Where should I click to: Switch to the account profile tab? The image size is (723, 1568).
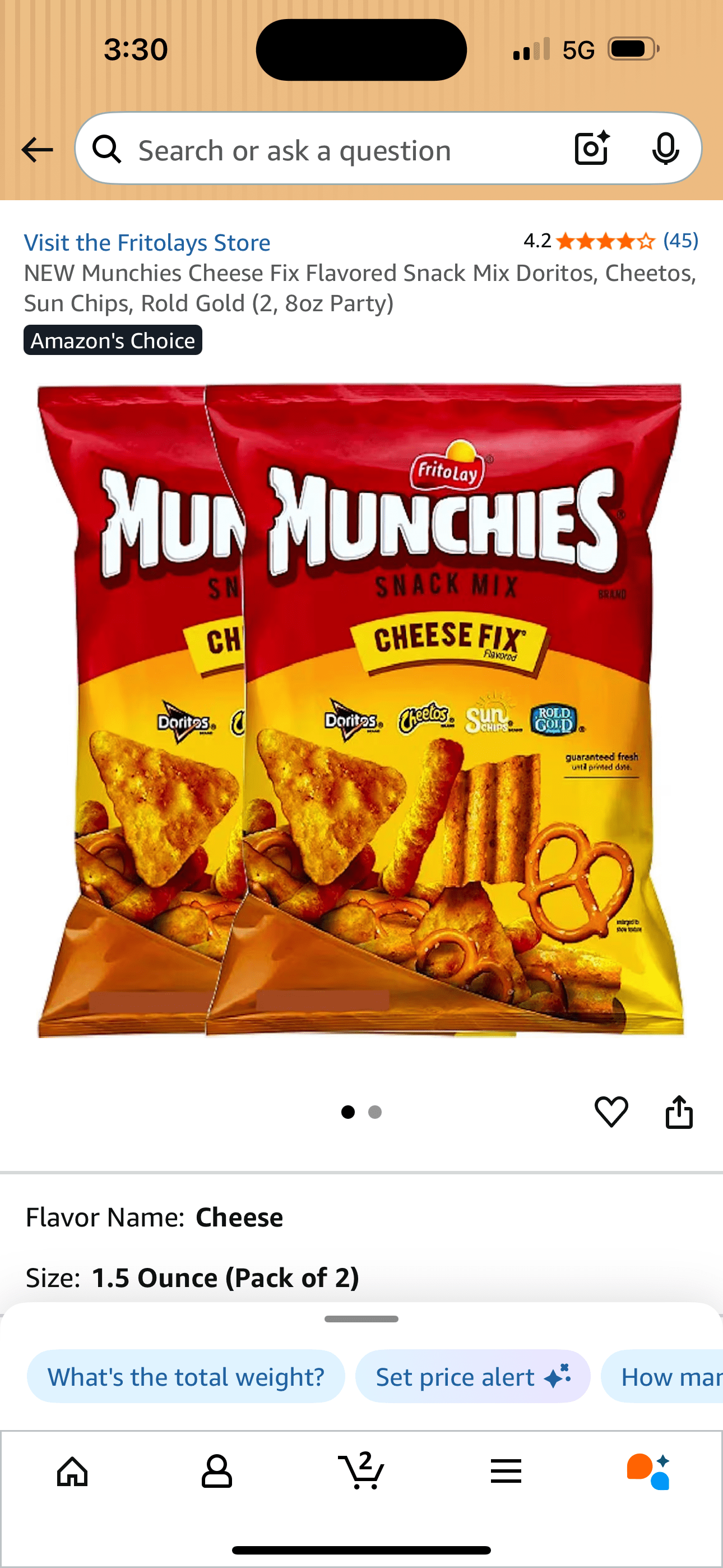click(x=217, y=1471)
